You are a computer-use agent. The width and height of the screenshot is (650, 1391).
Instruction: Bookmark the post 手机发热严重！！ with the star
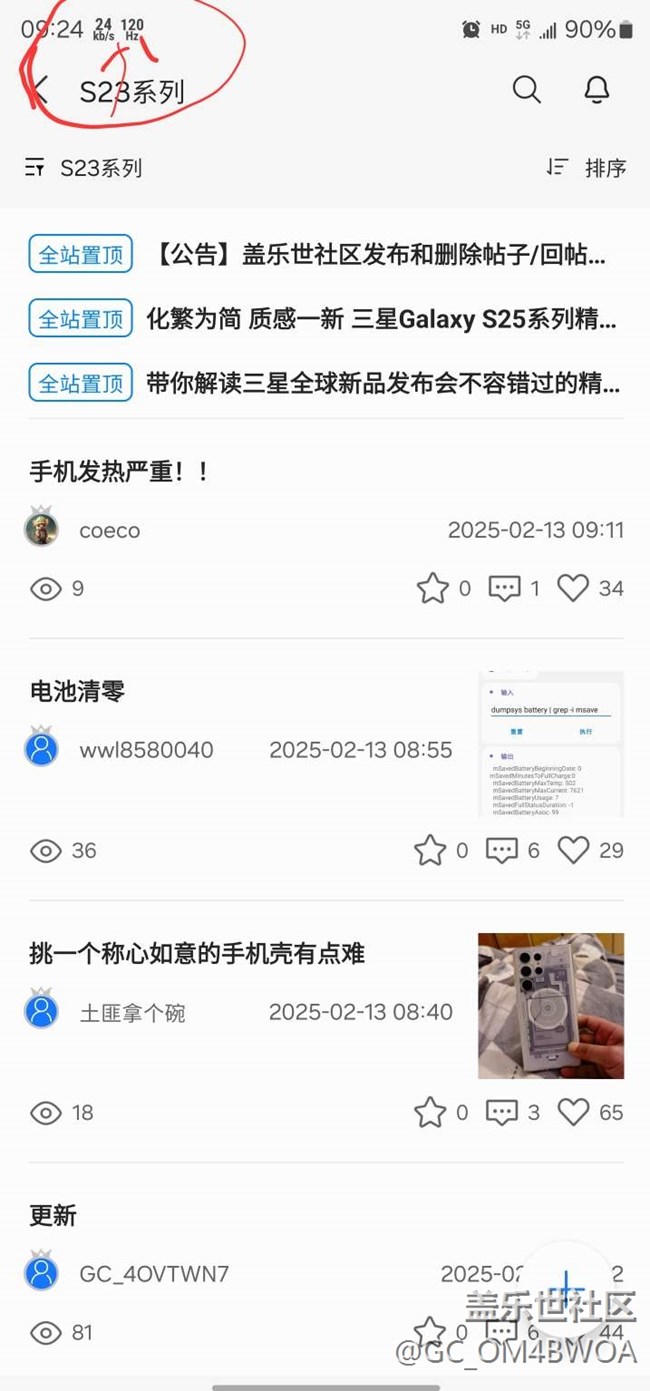click(x=432, y=588)
